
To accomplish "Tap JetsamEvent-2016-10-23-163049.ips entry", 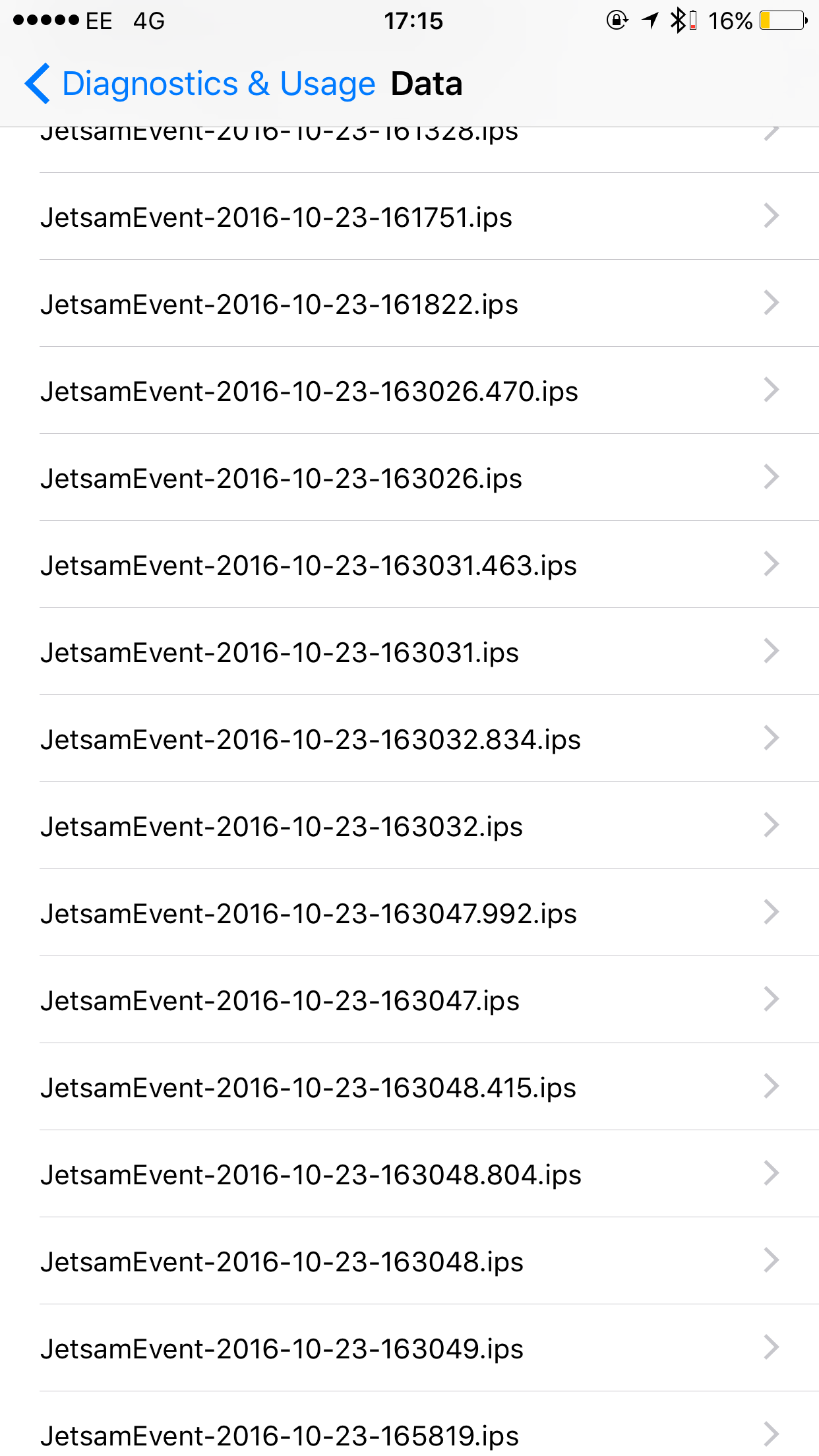I will 409,1348.
